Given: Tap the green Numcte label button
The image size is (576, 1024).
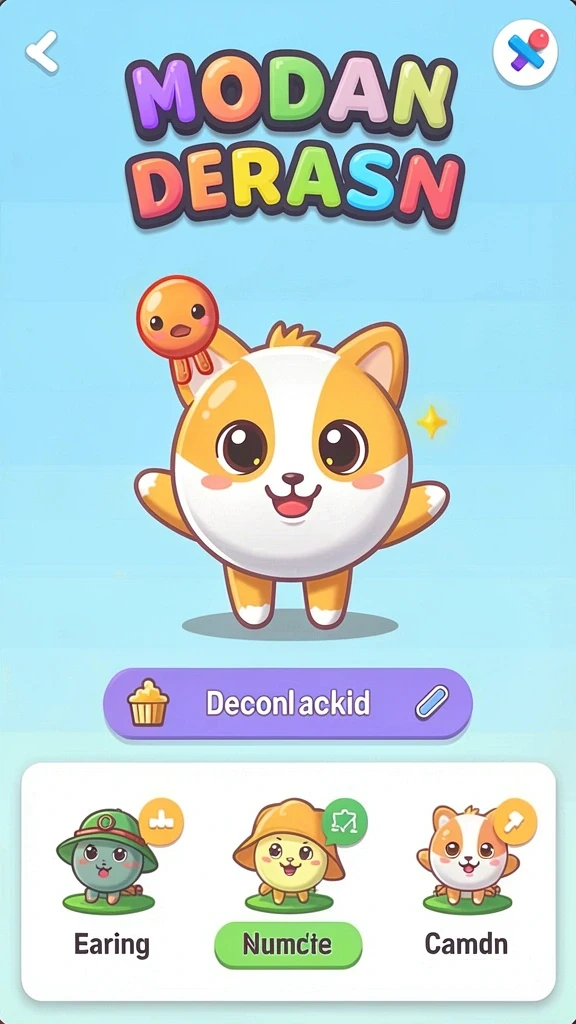Looking at the screenshot, I should [x=288, y=944].
